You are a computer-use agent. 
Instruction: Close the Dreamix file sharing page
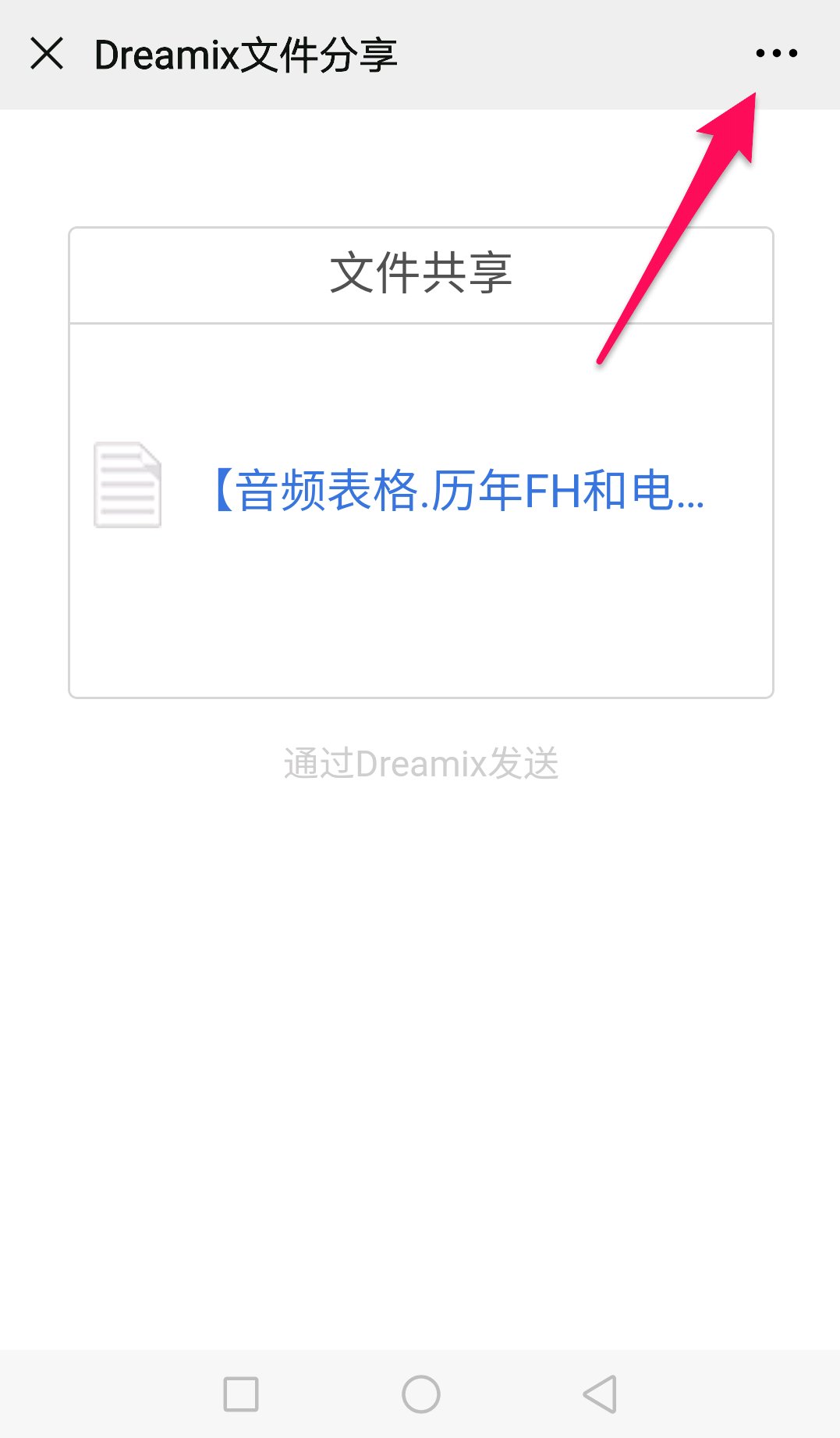tap(47, 54)
